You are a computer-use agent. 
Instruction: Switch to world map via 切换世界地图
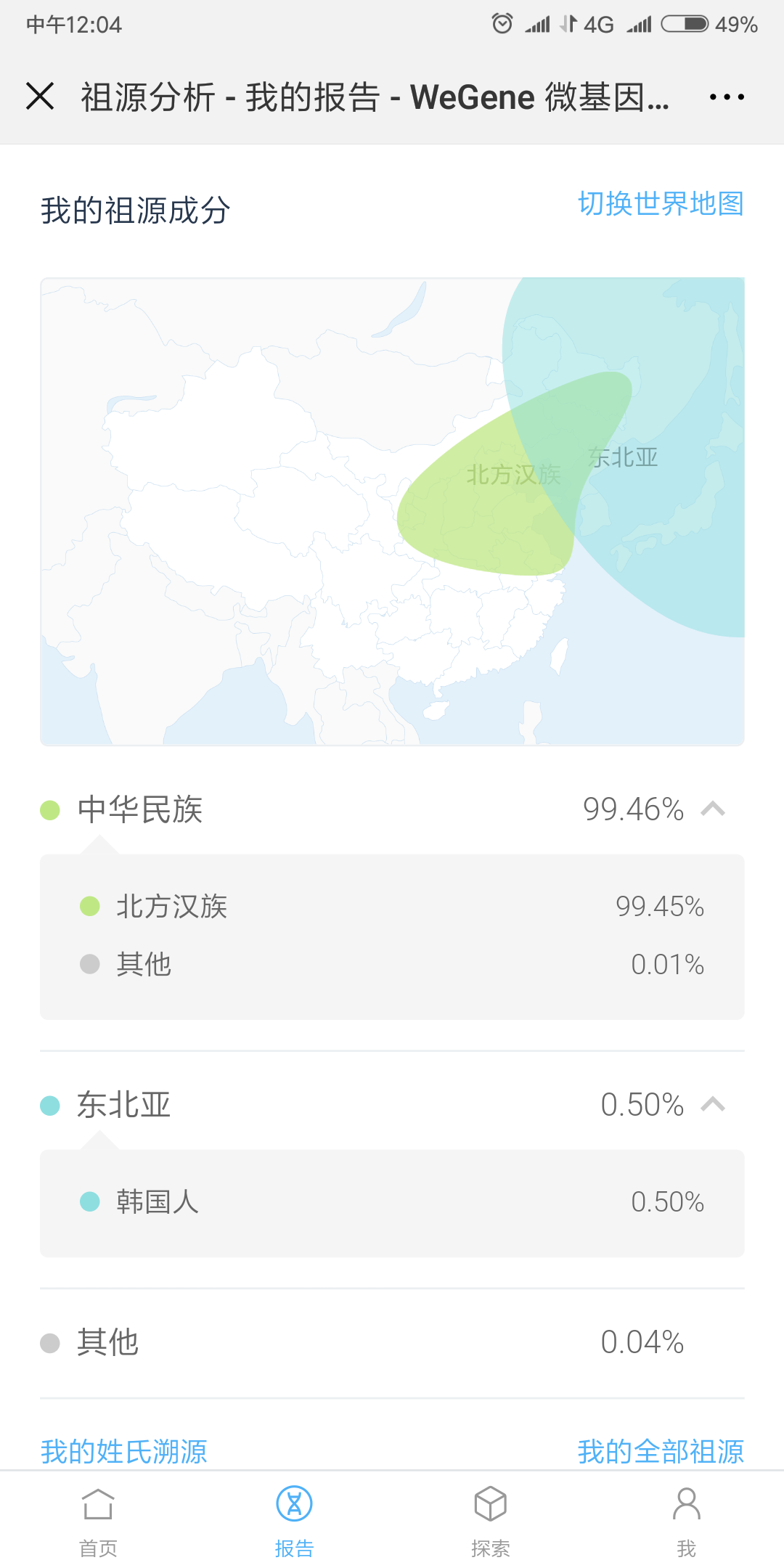[661, 204]
